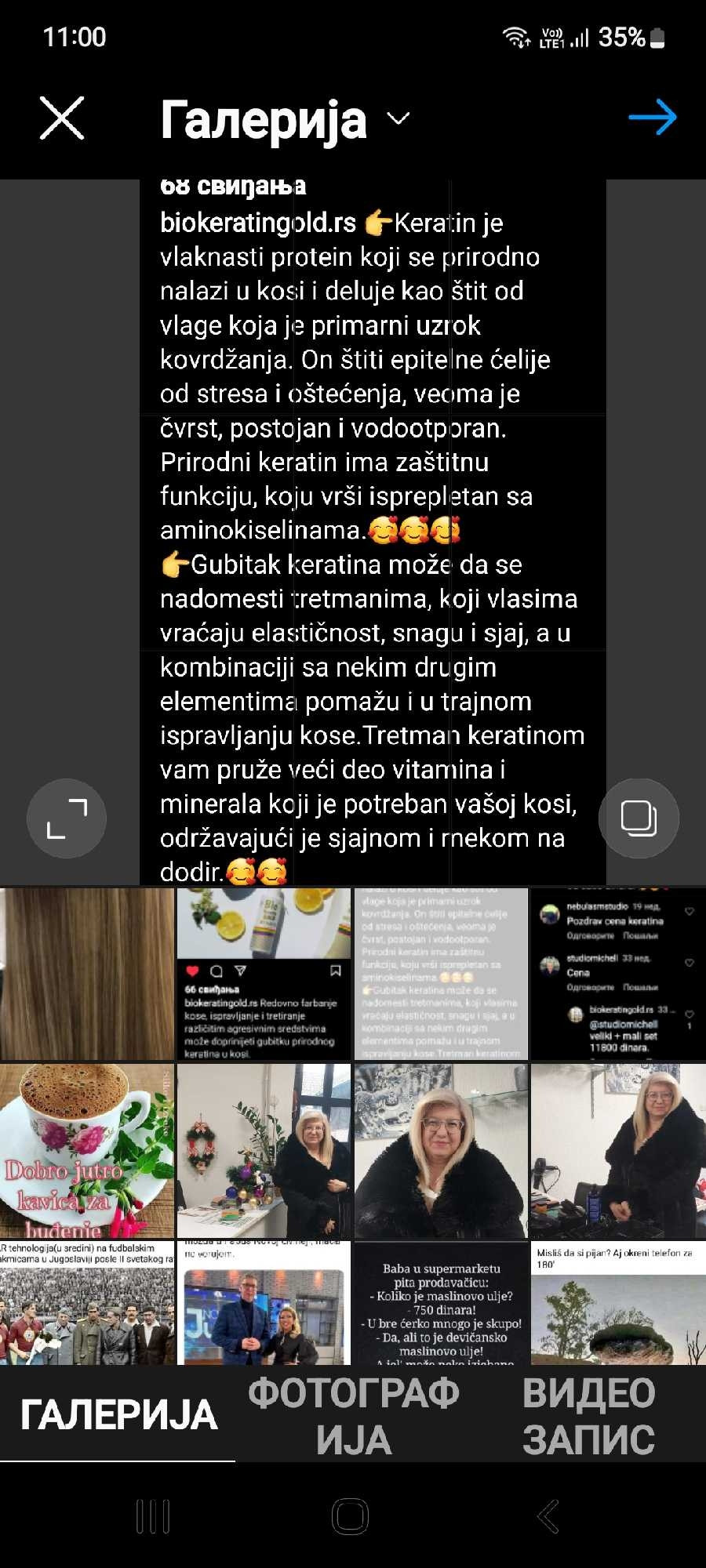Screen dimensions: 706x1568
Task: Toggle the crop aspect ratio of preview
Action: (x=67, y=818)
